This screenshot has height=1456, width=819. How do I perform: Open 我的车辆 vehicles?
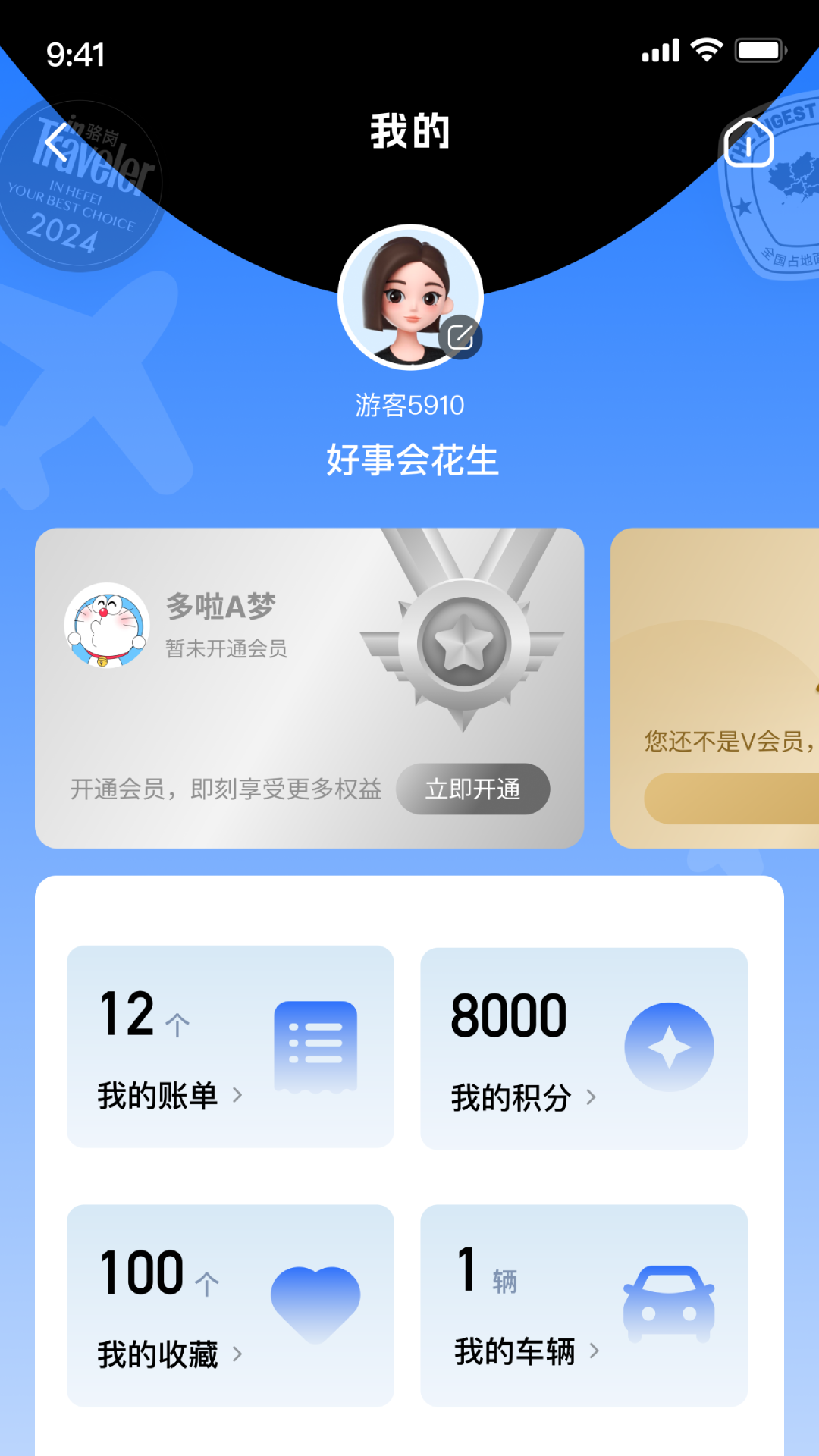[584, 1305]
